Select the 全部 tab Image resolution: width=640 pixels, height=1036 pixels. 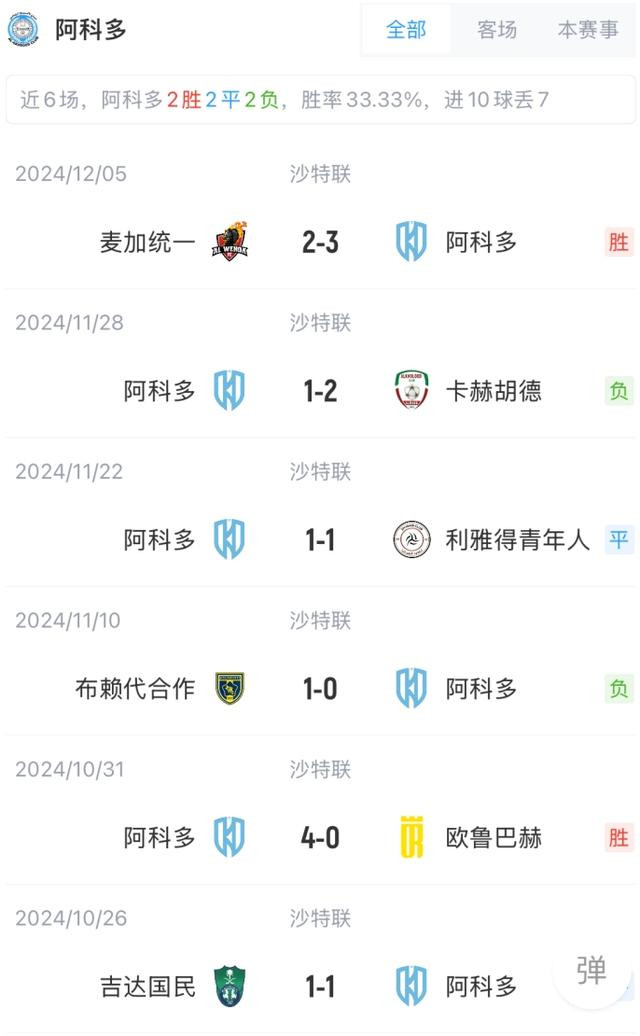point(406,29)
